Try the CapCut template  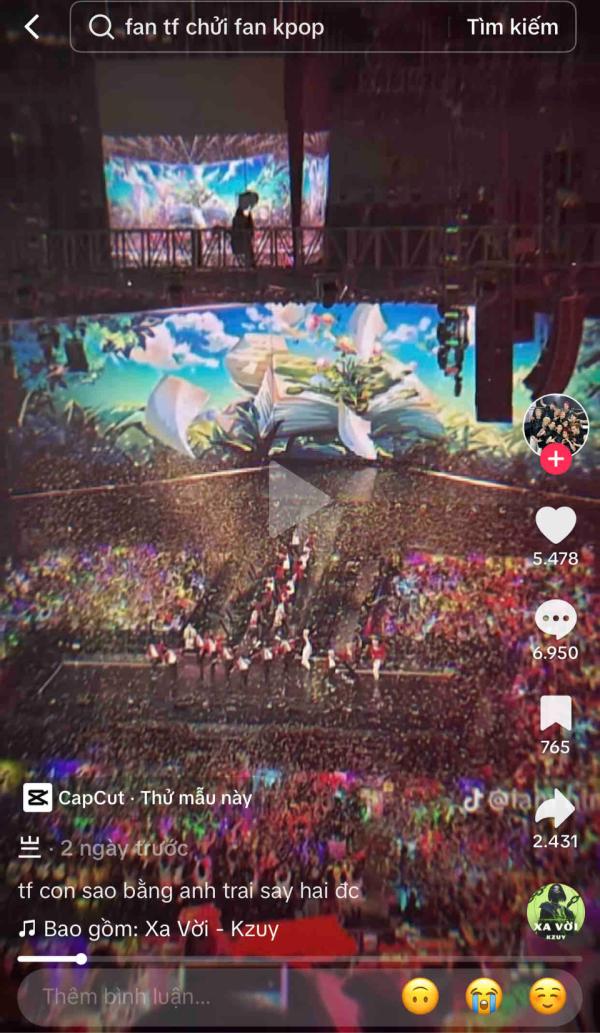pyautogui.click(x=138, y=798)
